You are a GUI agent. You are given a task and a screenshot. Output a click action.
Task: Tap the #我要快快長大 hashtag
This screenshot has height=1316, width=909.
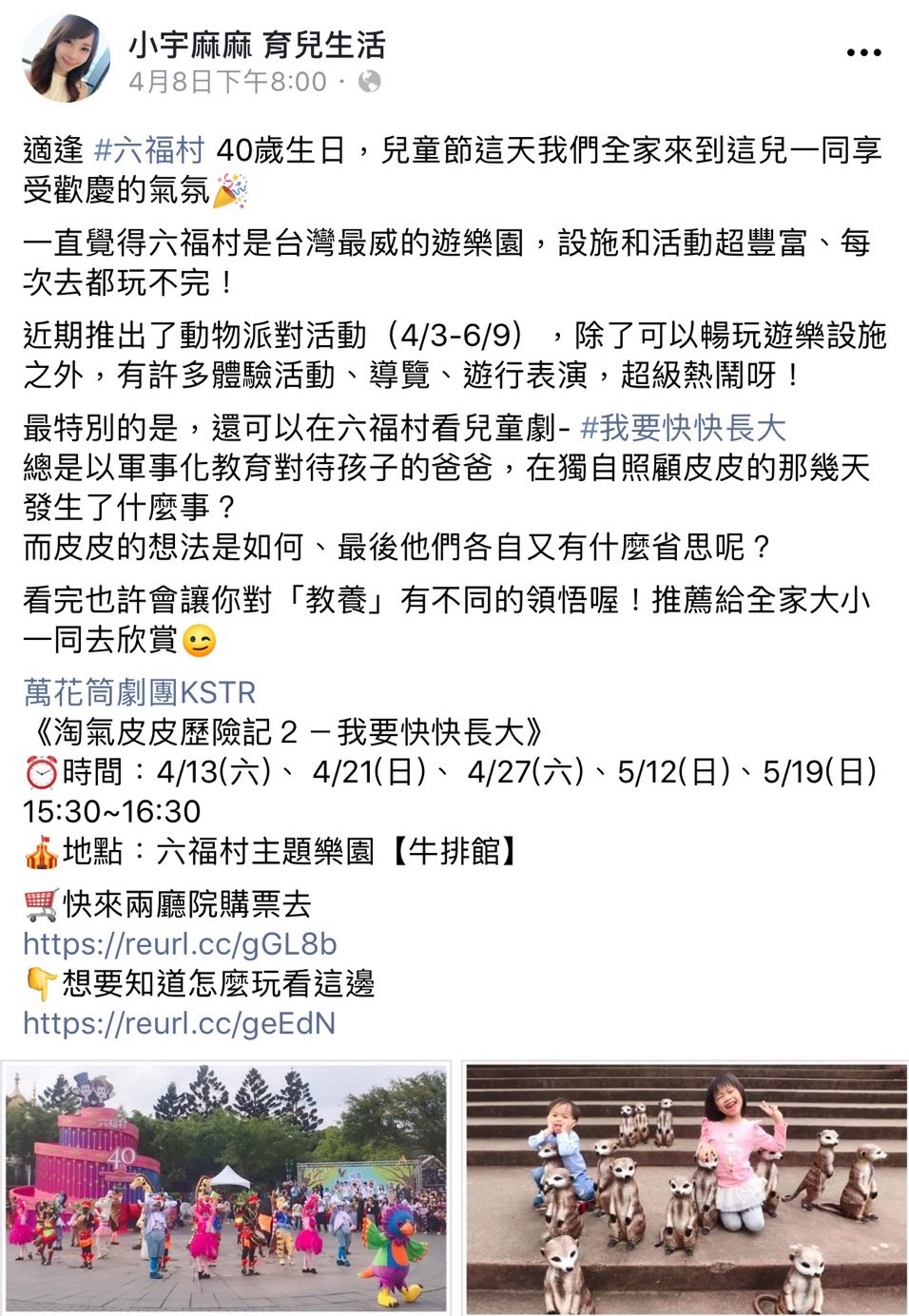(683, 428)
